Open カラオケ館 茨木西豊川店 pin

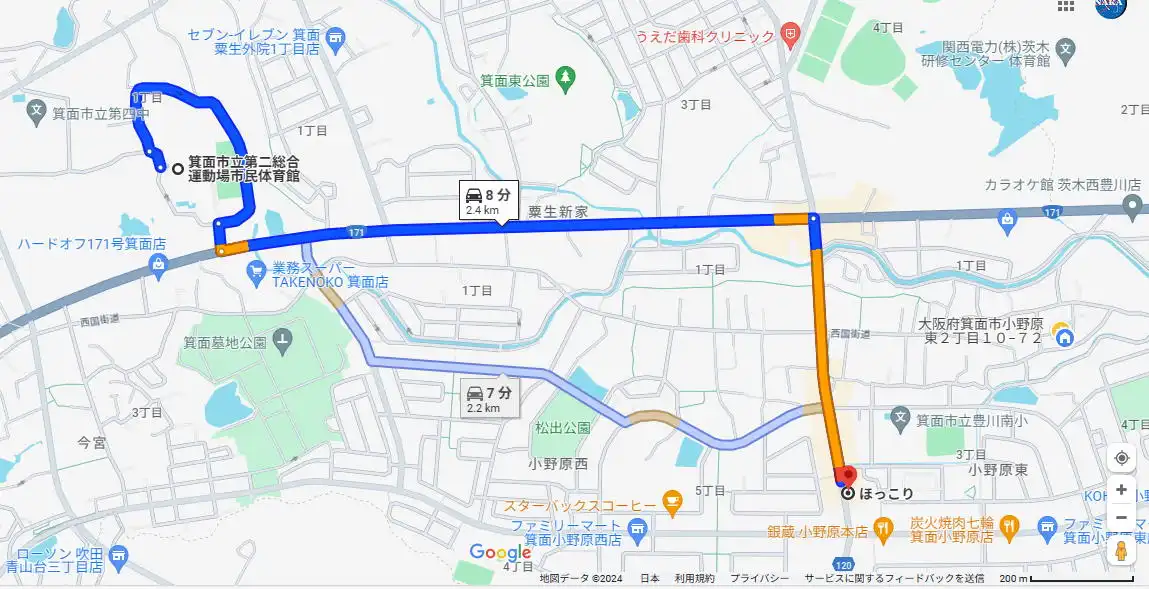point(1133,208)
